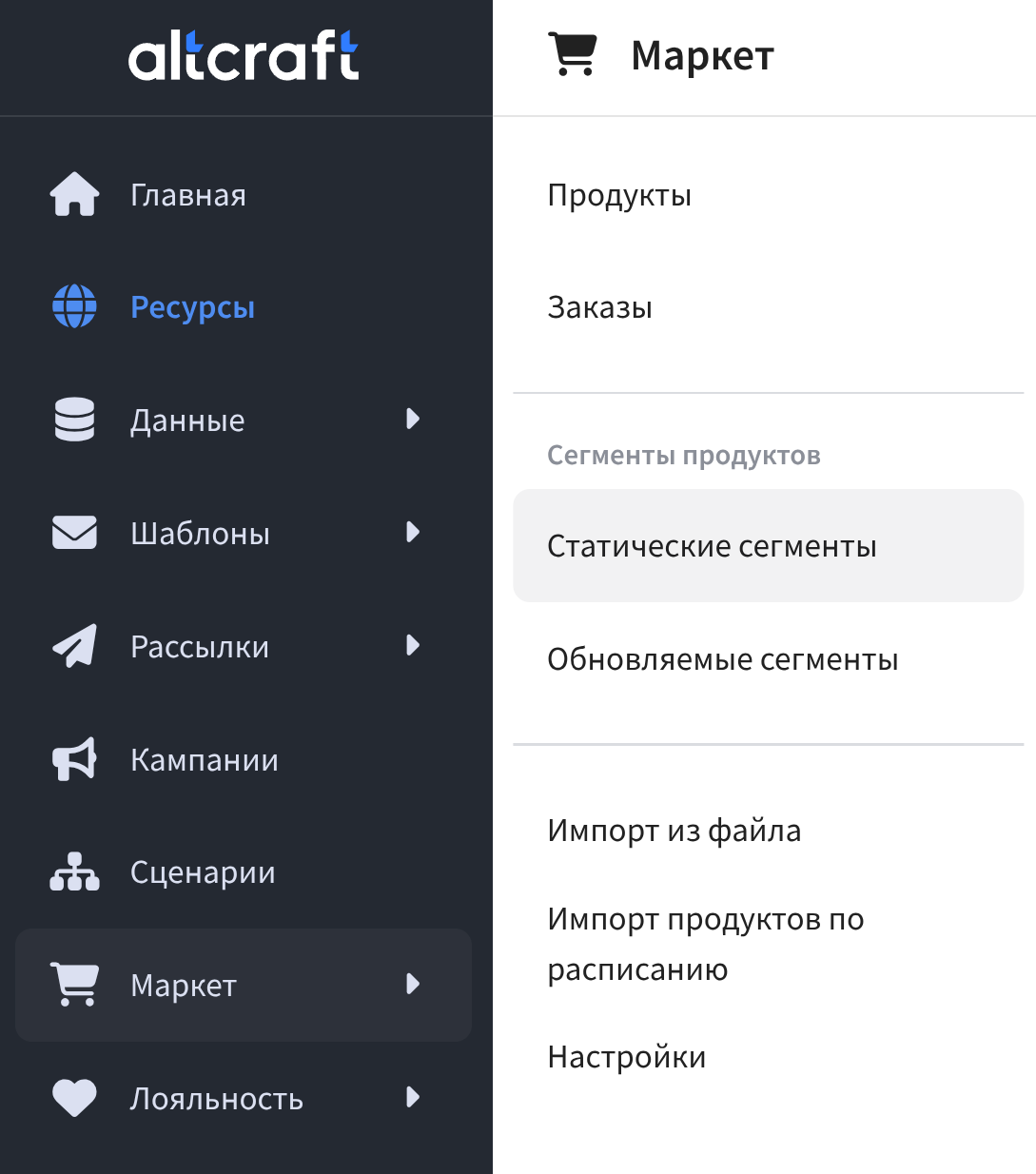Open Кампании section
This screenshot has width=1036, height=1174.
(x=204, y=759)
